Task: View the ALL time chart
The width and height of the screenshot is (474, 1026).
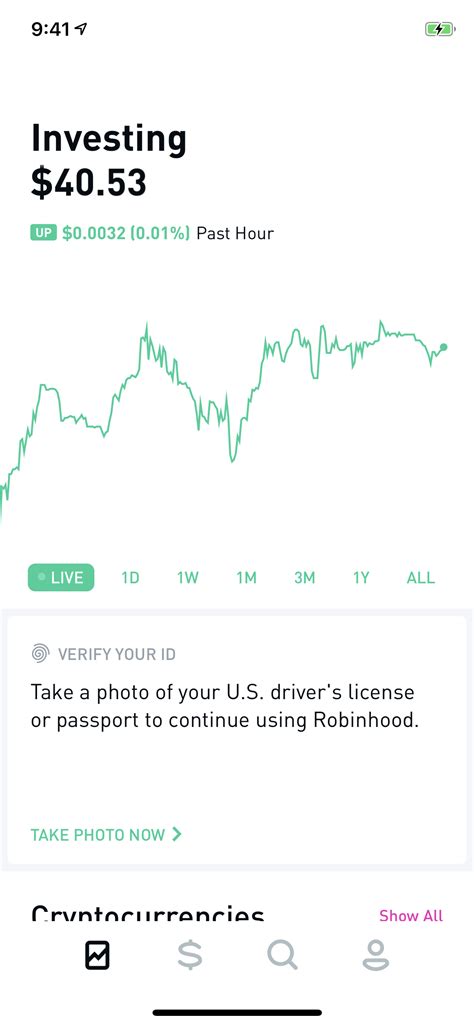Action: 420,578
